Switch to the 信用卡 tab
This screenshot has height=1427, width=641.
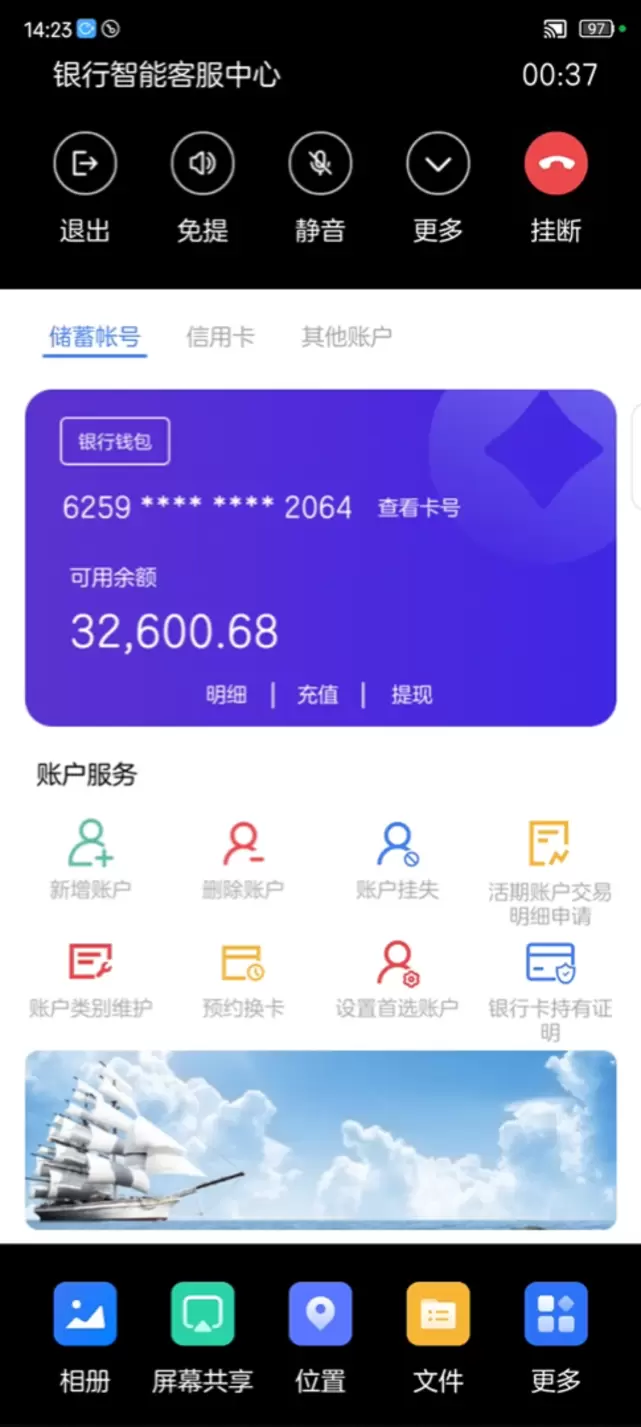(220, 337)
